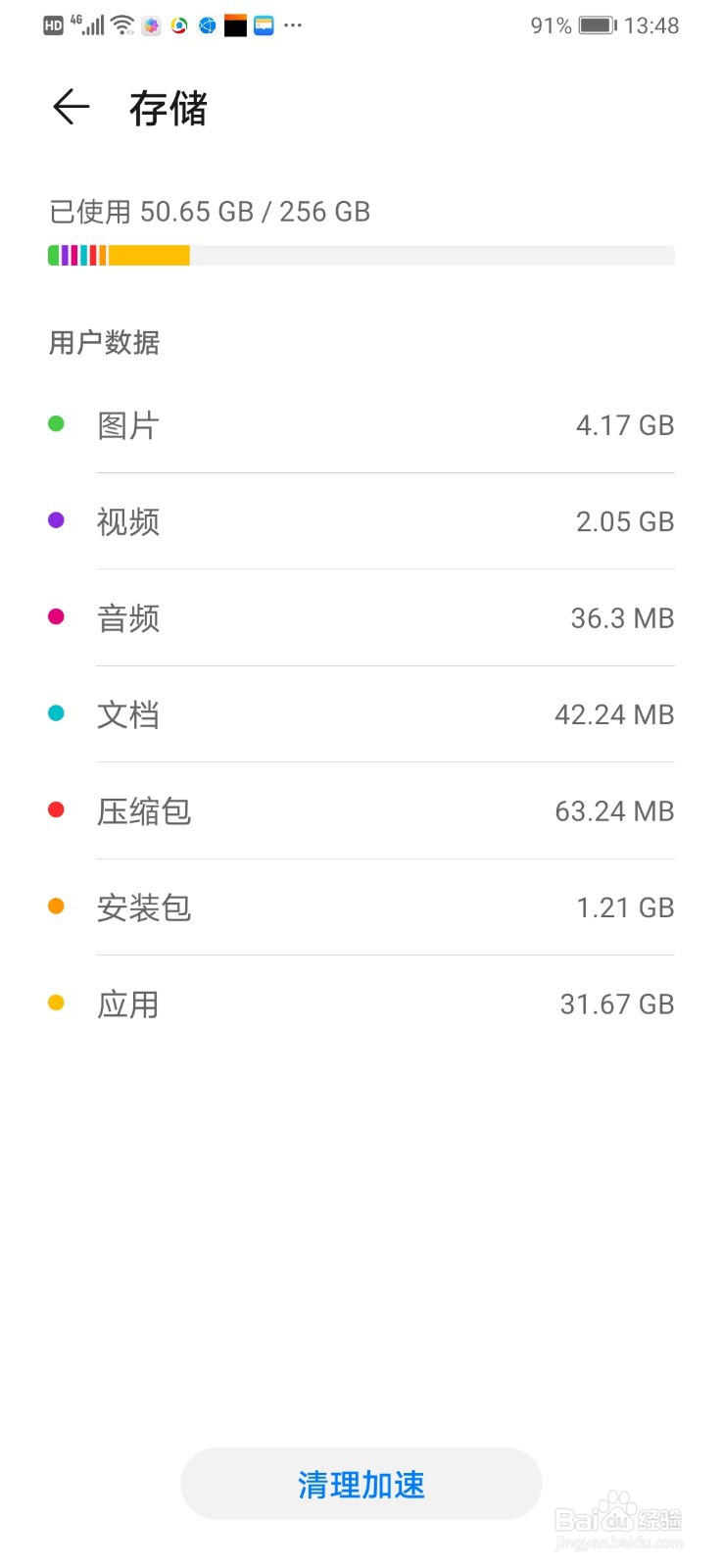
Task: Open the 压缩包 storage row
Action: (x=361, y=811)
